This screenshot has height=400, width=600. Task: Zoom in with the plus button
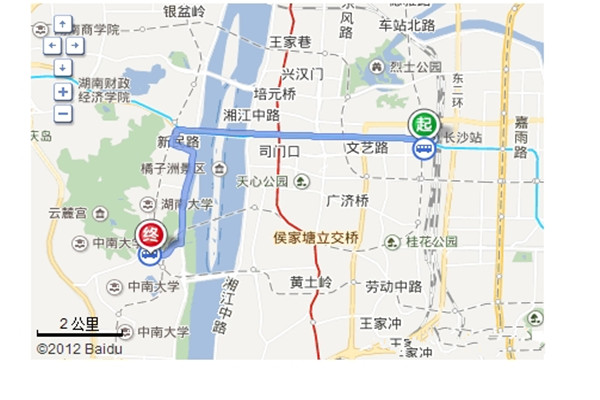62,91
